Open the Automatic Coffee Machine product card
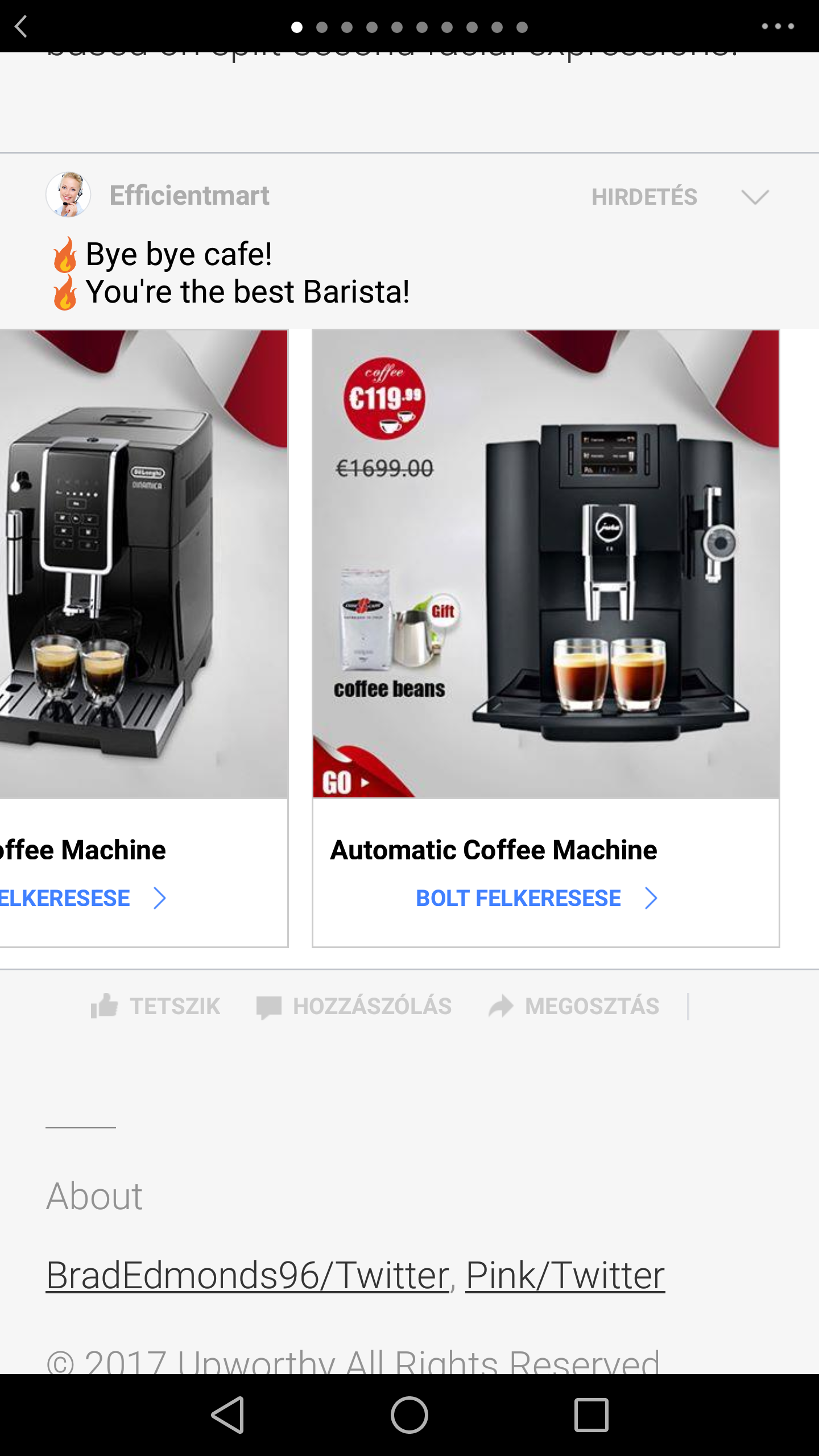 (x=546, y=638)
